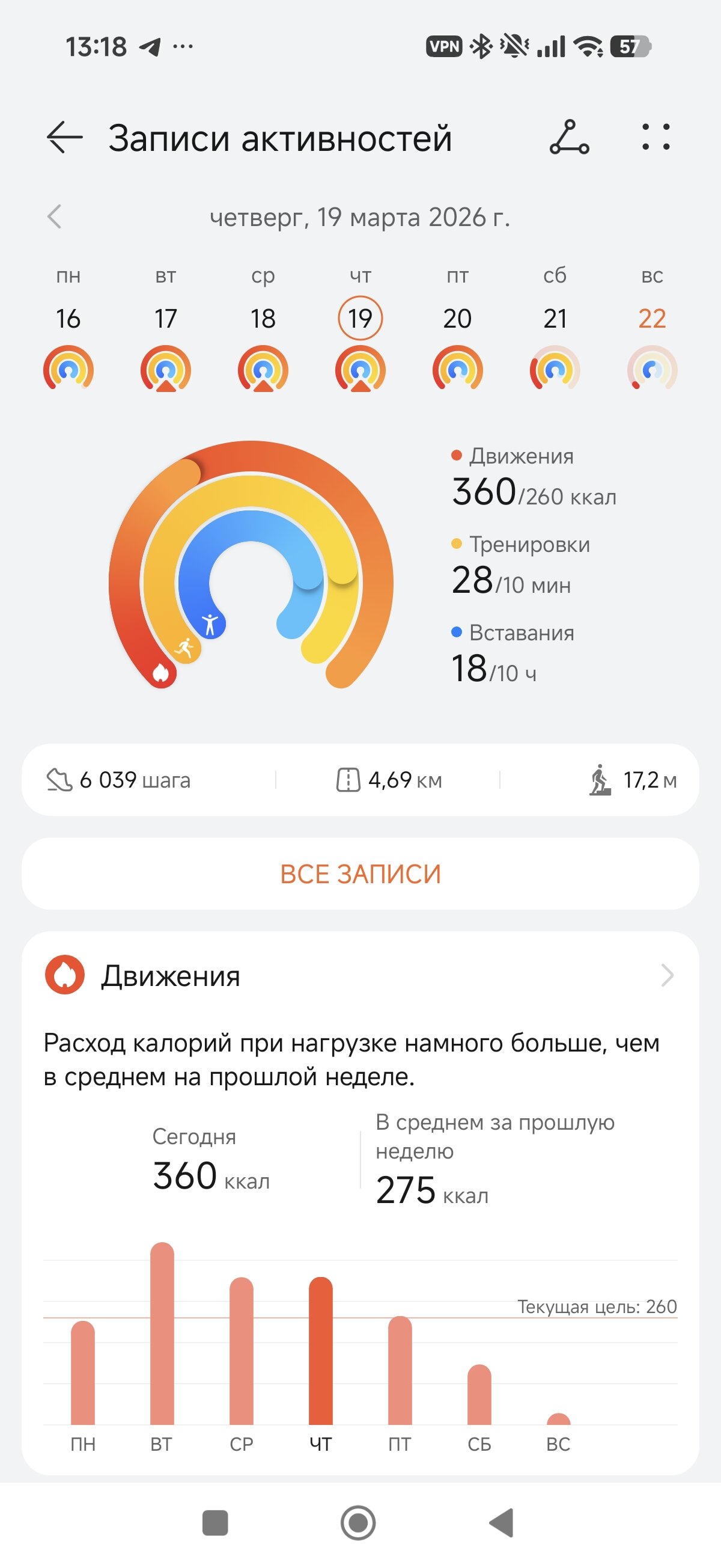Open the route share icon
Screen dimensions: 721x1568
[x=569, y=137]
